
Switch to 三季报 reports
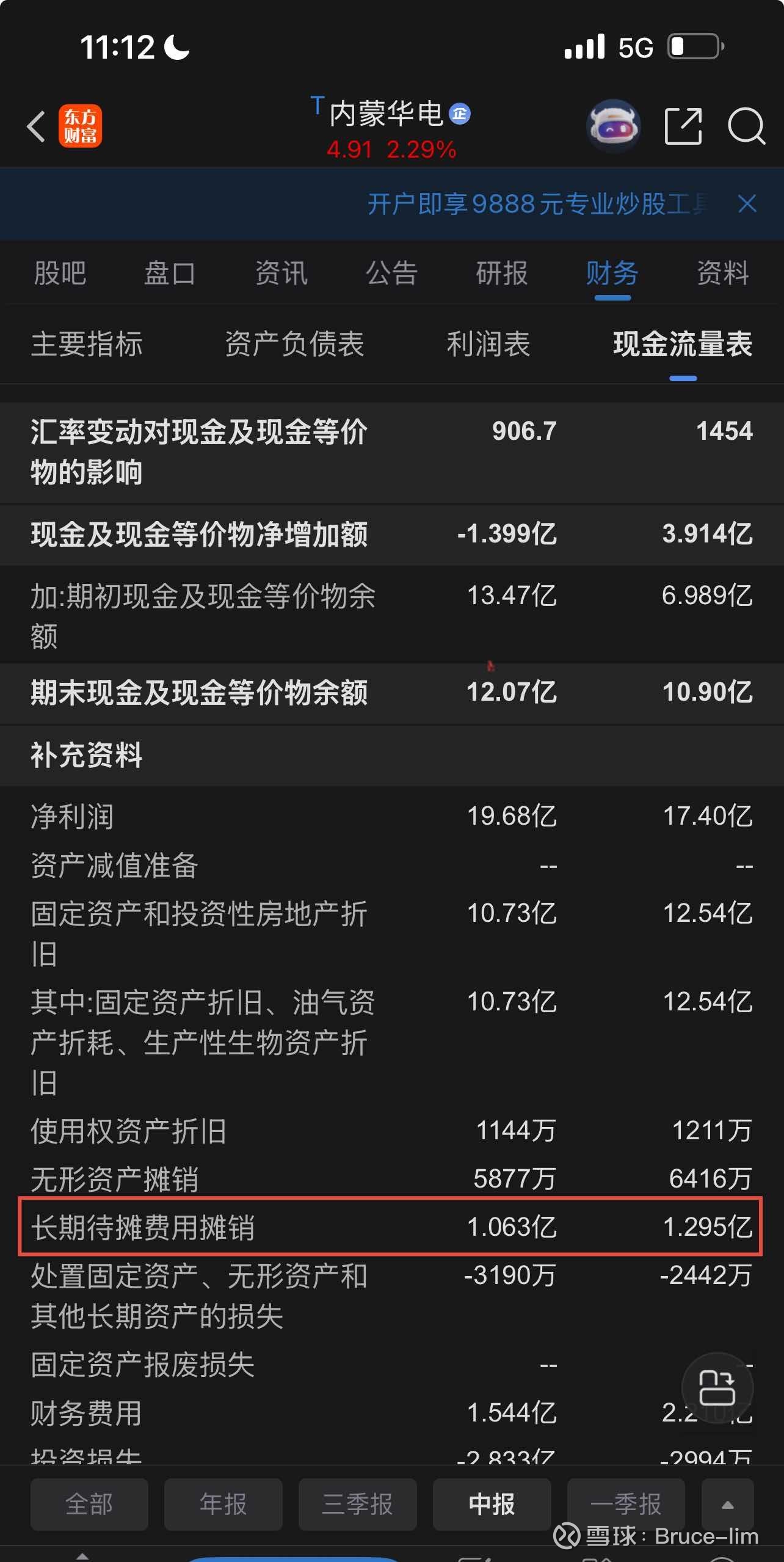pos(358,1505)
